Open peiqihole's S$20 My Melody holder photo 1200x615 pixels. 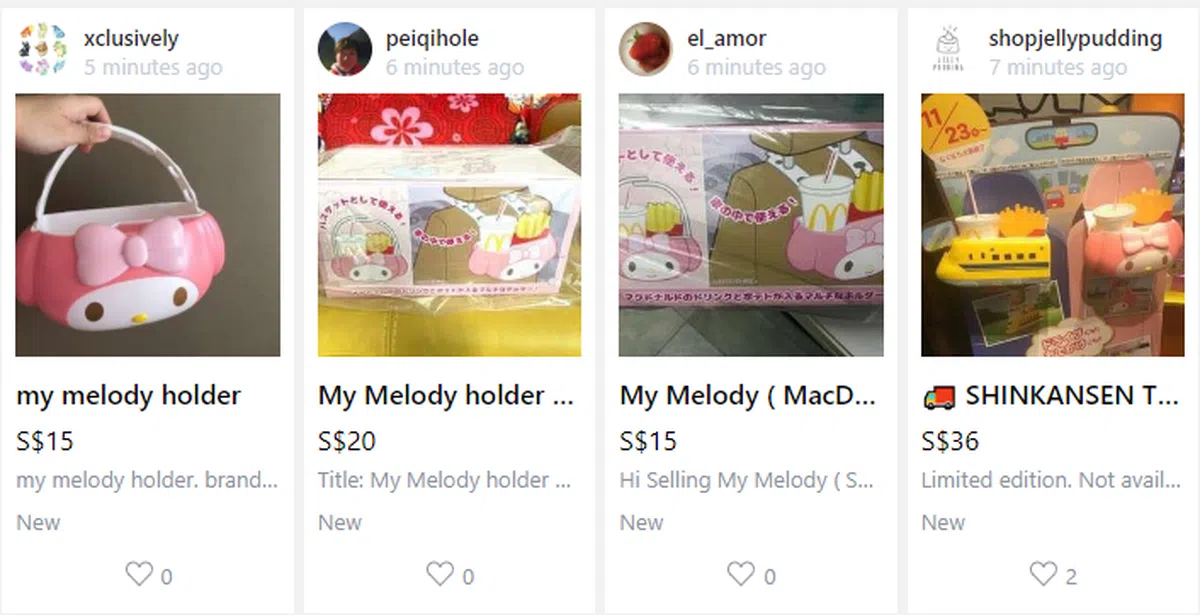point(449,225)
